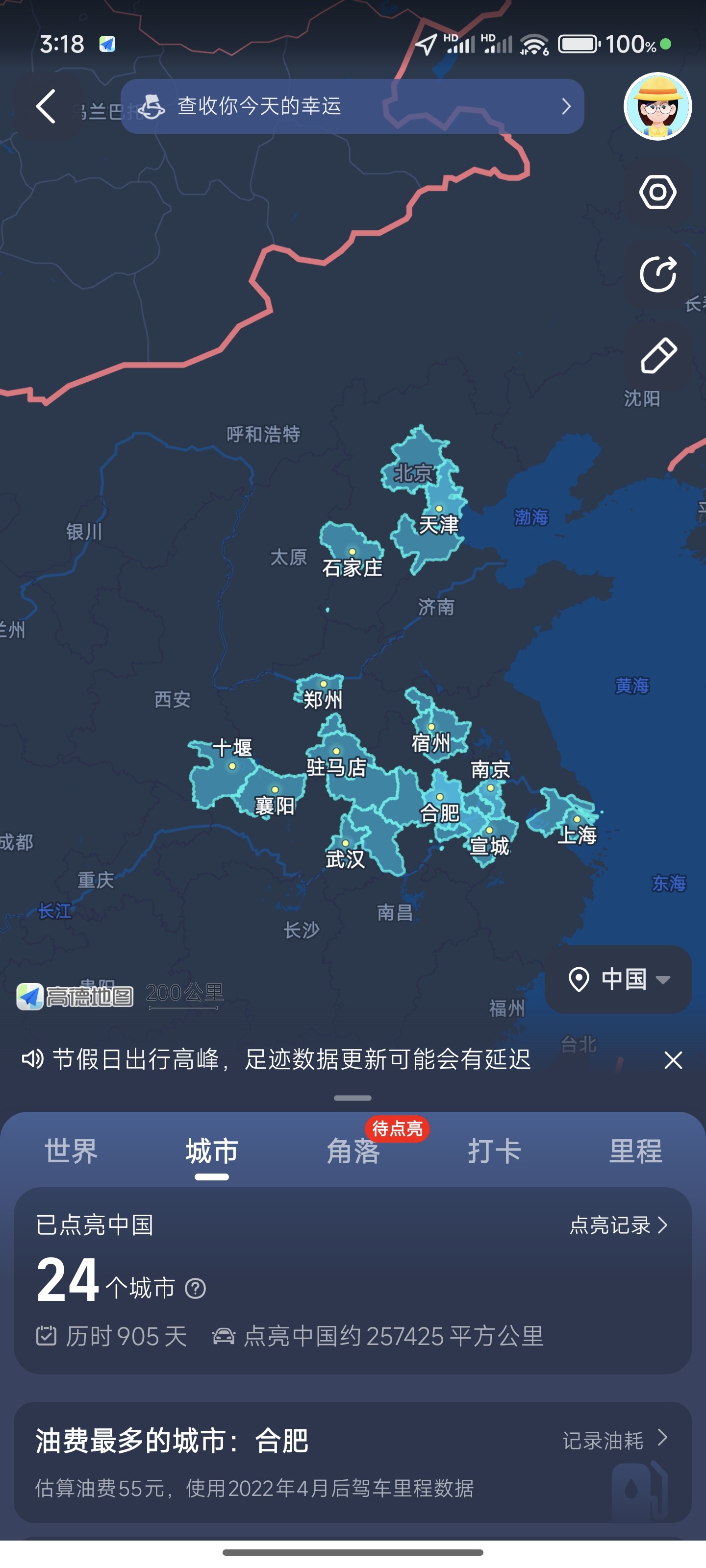Screen dimensions: 706x1568
Task: Open the 打卡 tab
Action: point(494,1151)
